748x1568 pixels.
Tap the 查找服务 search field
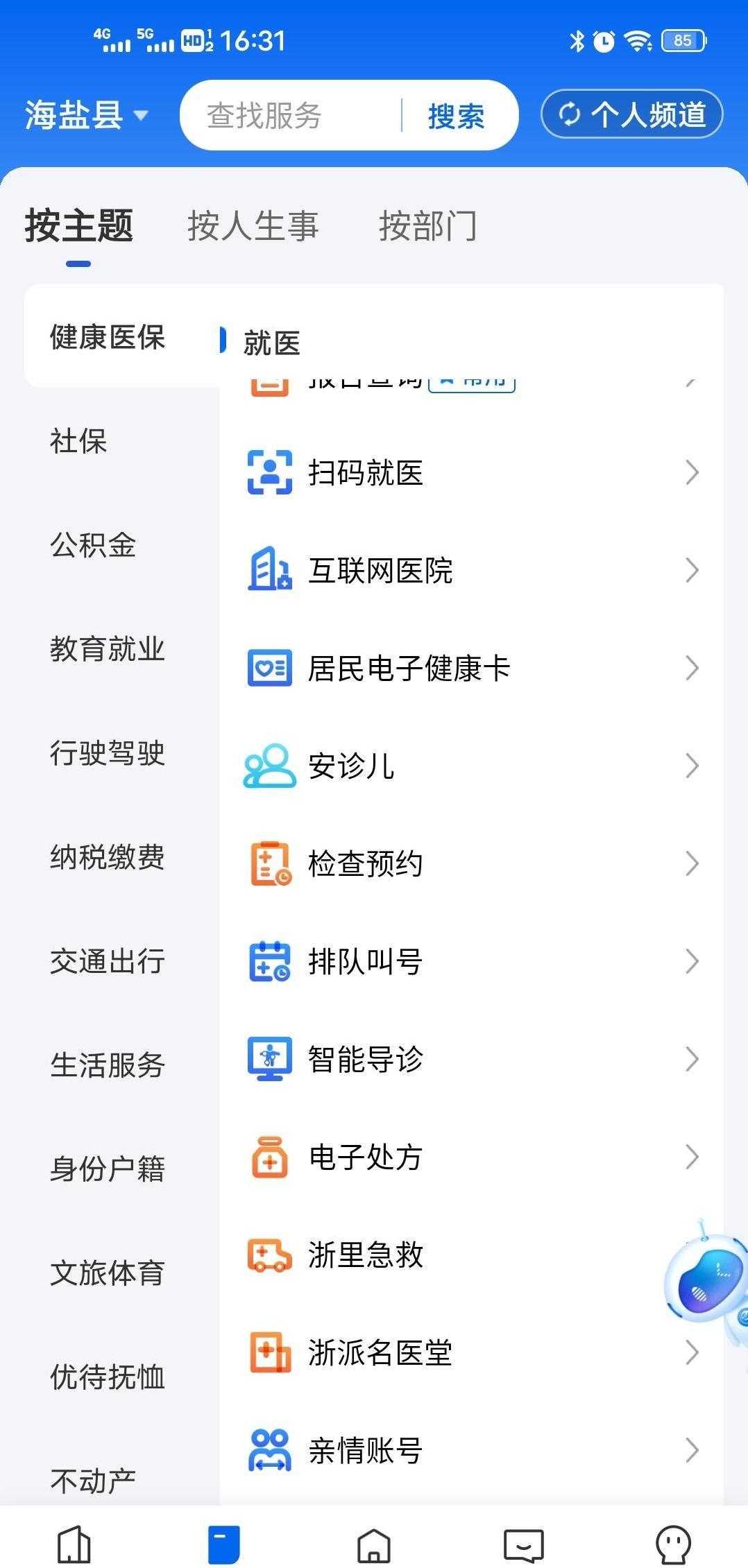coord(290,115)
